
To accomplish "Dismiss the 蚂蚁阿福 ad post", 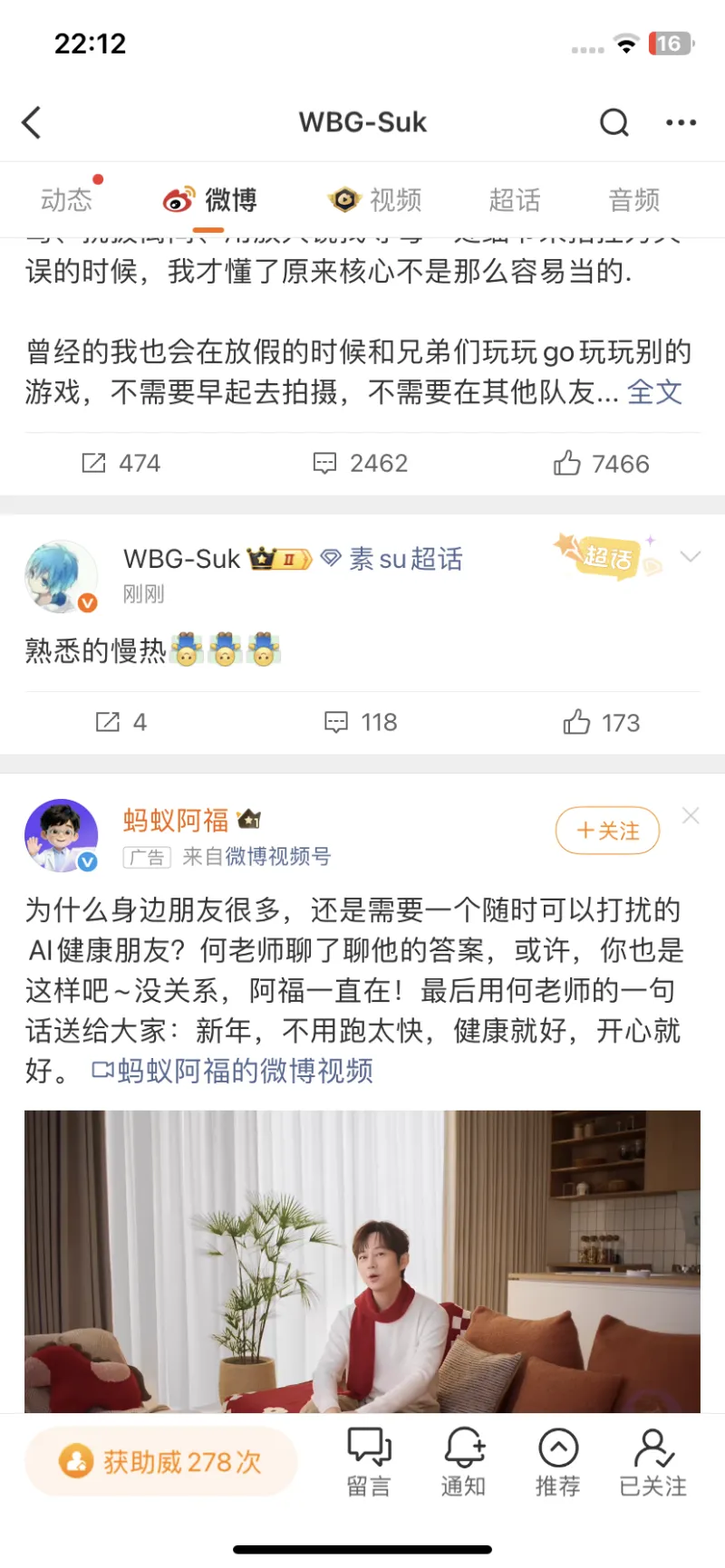I will [x=691, y=816].
